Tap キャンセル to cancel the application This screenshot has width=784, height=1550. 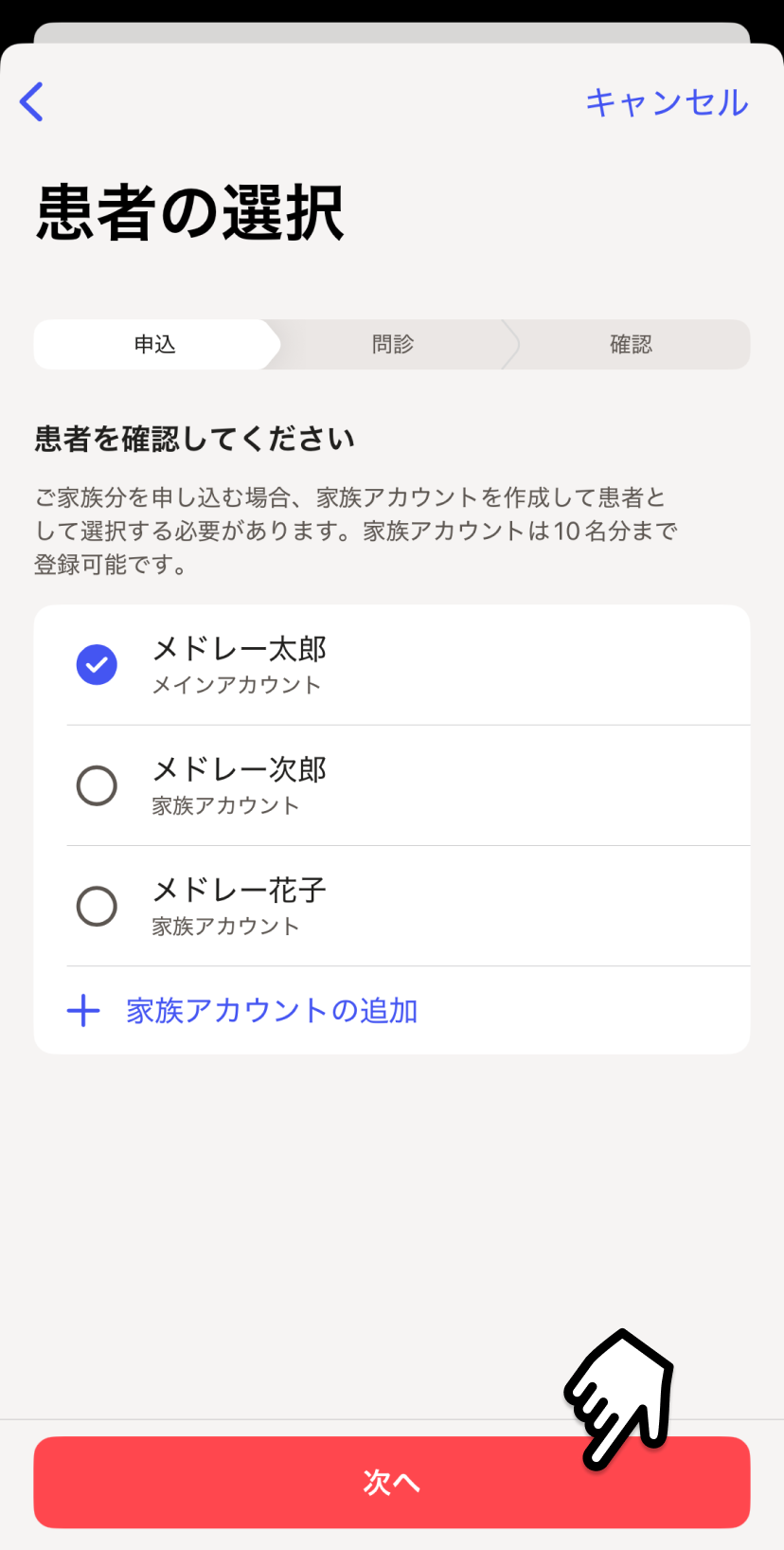pyautogui.click(x=667, y=102)
